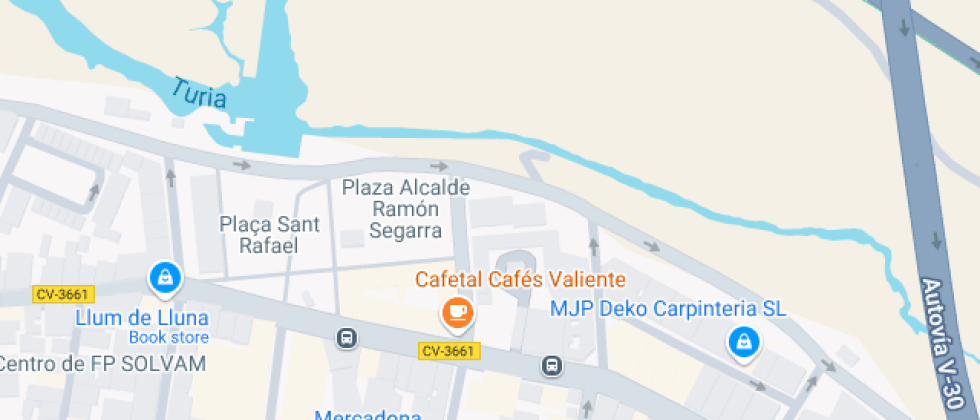Open the Llum de Lluna book store pin
The image size is (980, 420).
[163, 277]
